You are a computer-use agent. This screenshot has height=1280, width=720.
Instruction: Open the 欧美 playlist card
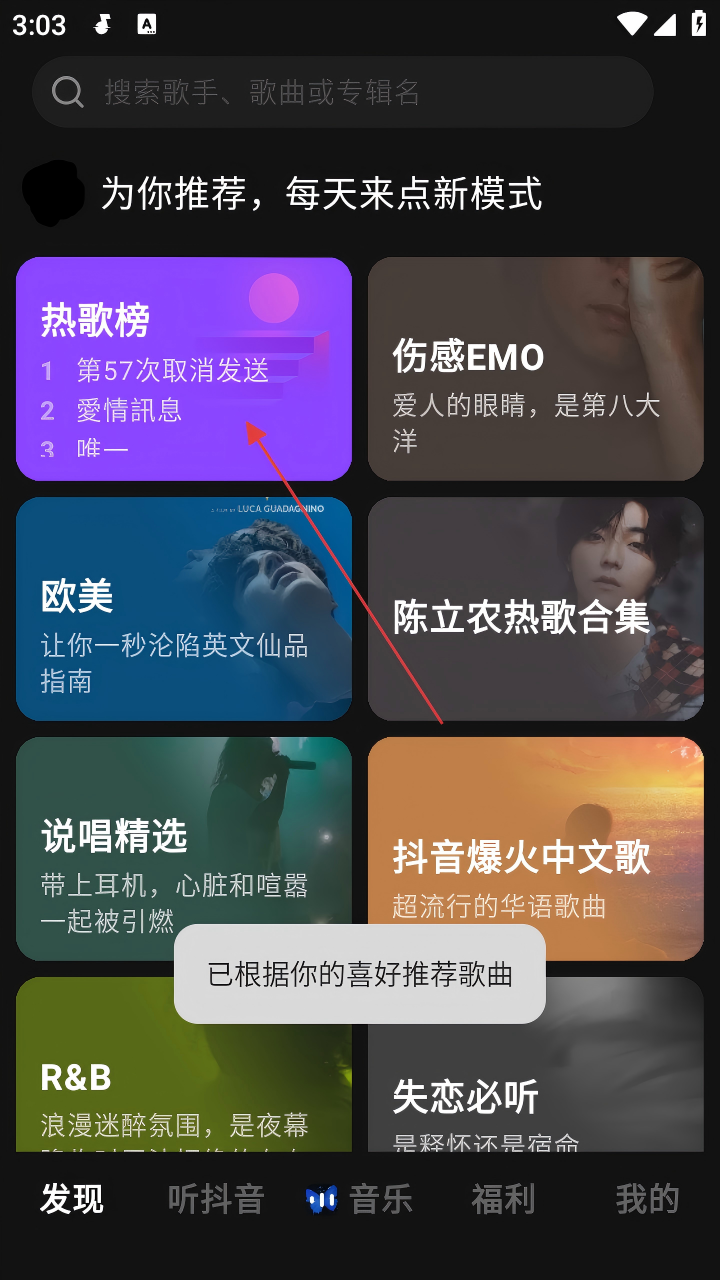click(x=184, y=609)
